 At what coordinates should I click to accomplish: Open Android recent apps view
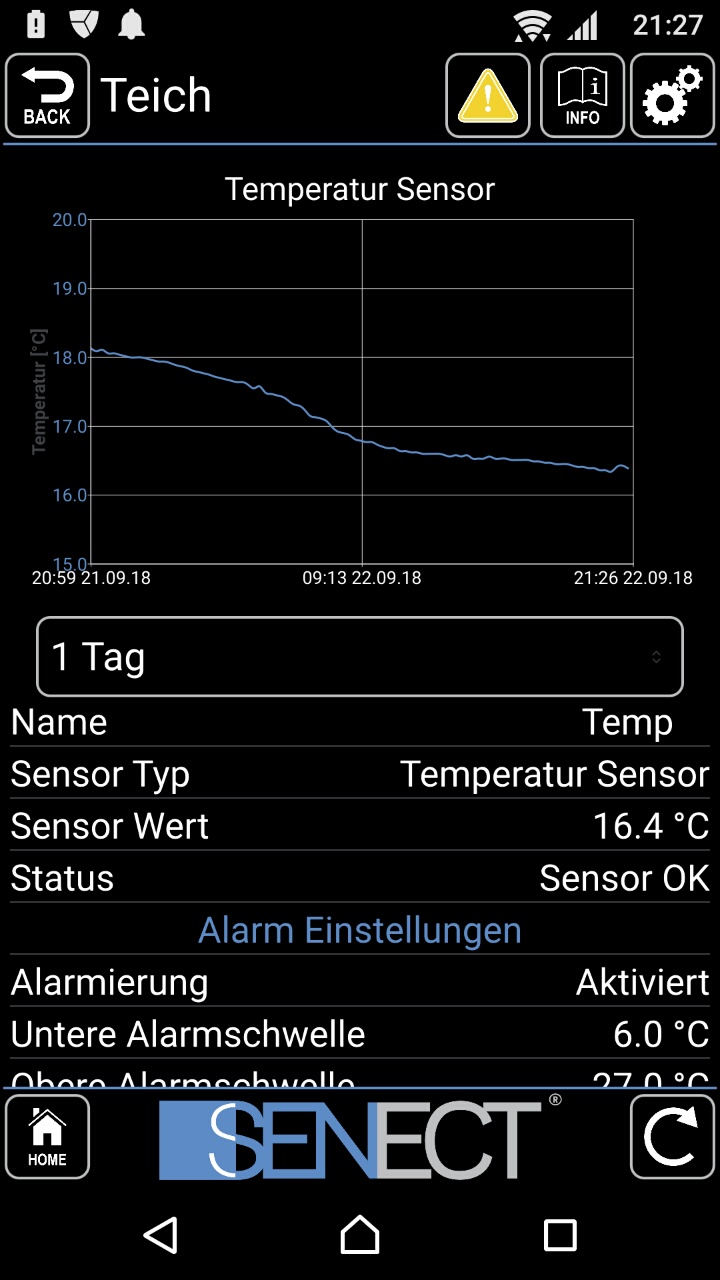pyautogui.click(x=560, y=1236)
